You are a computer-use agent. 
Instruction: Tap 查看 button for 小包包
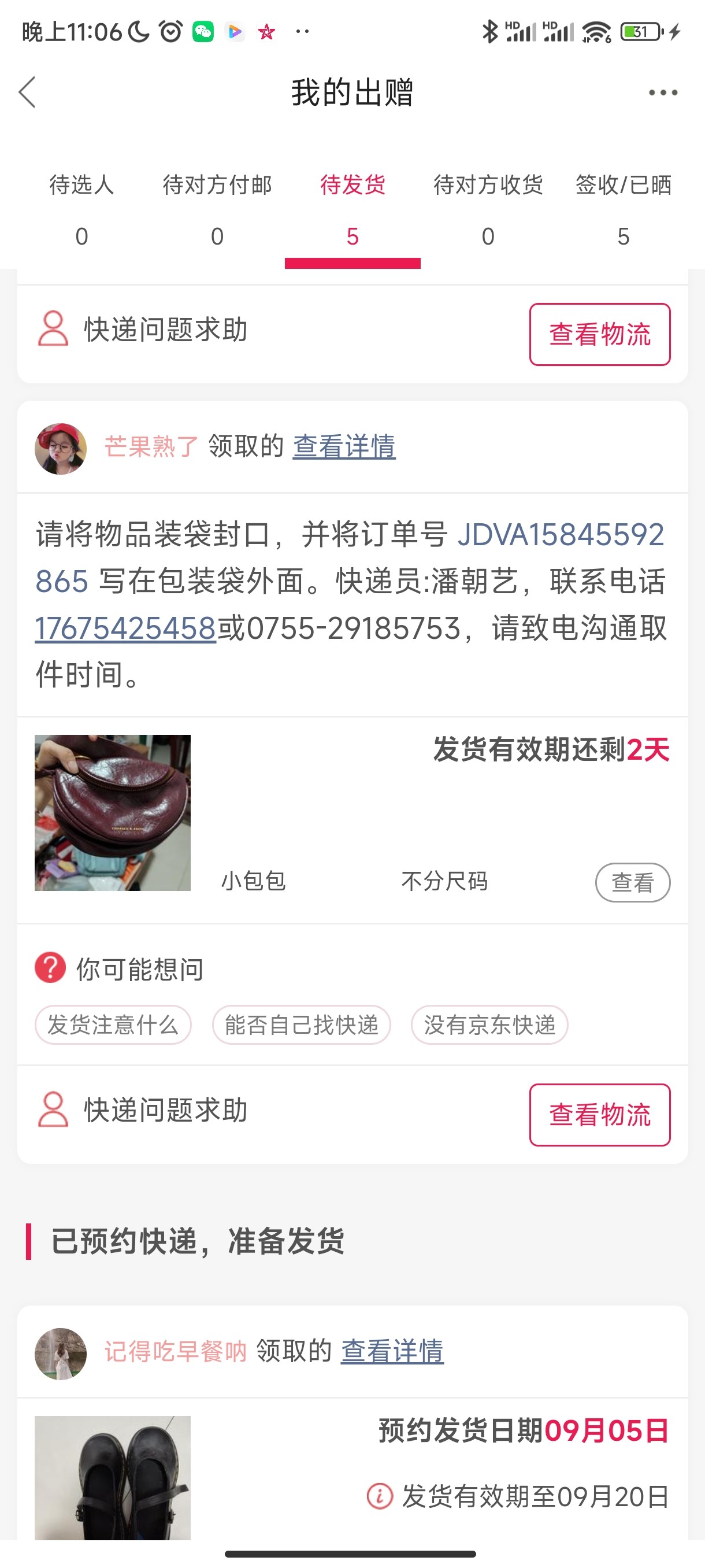[632, 882]
